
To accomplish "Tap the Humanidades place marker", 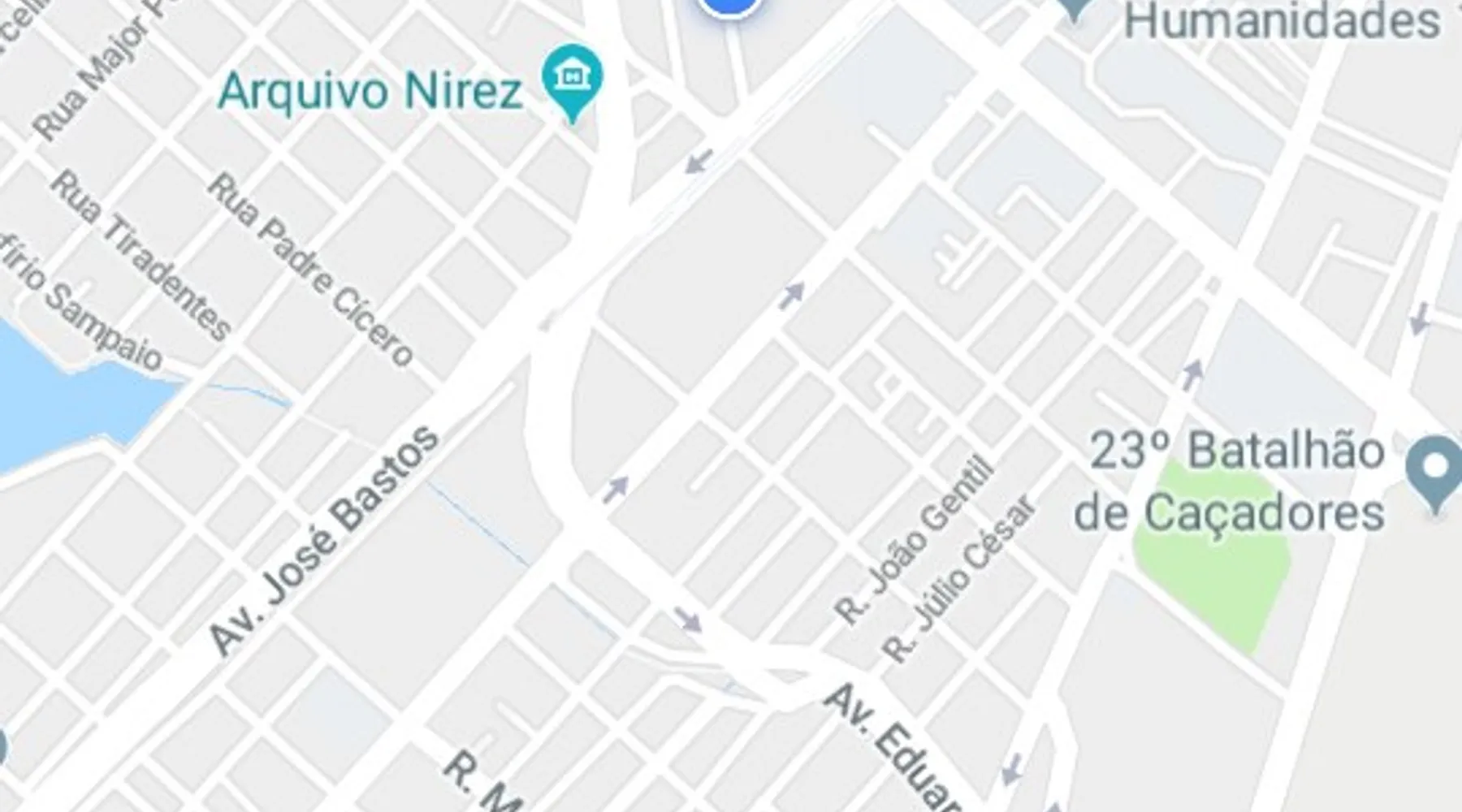I will pos(1075,10).
